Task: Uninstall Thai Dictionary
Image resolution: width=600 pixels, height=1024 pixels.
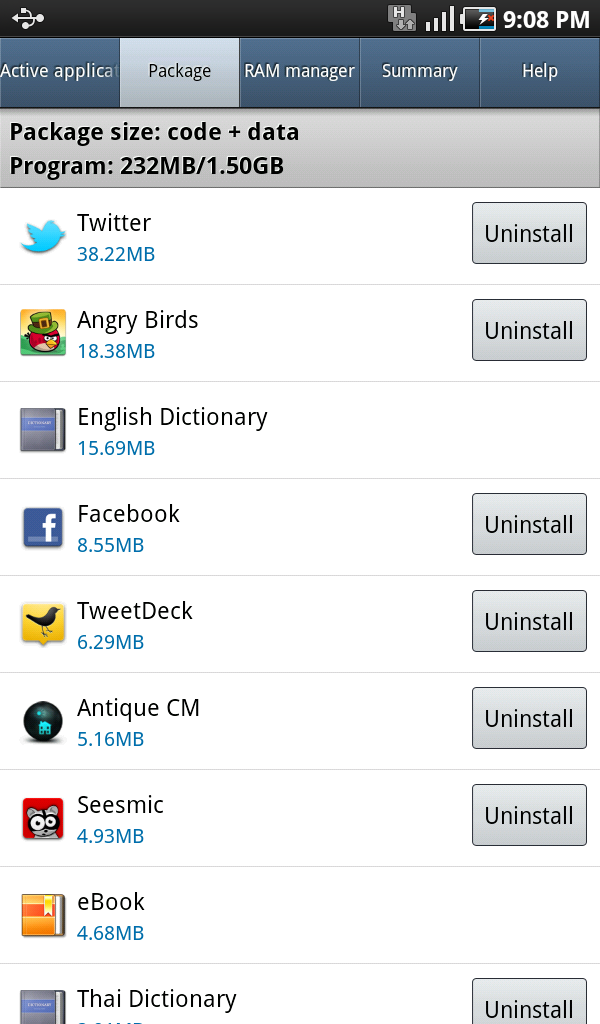Action: click(529, 1002)
